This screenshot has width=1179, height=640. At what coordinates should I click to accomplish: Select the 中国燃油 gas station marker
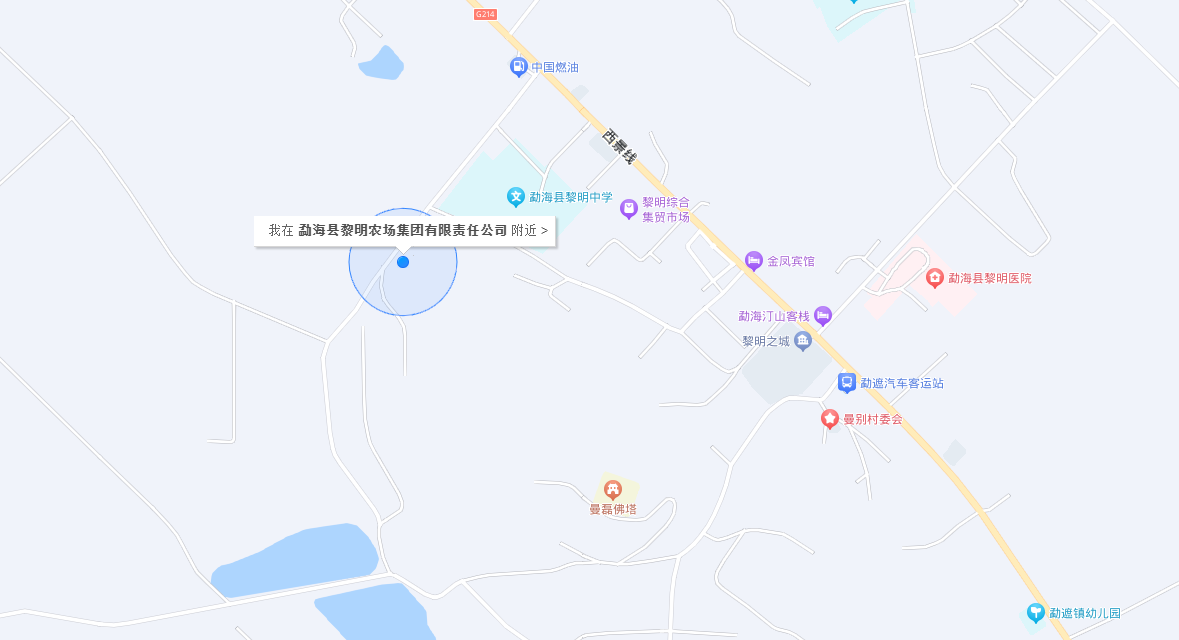tap(518, 67)
